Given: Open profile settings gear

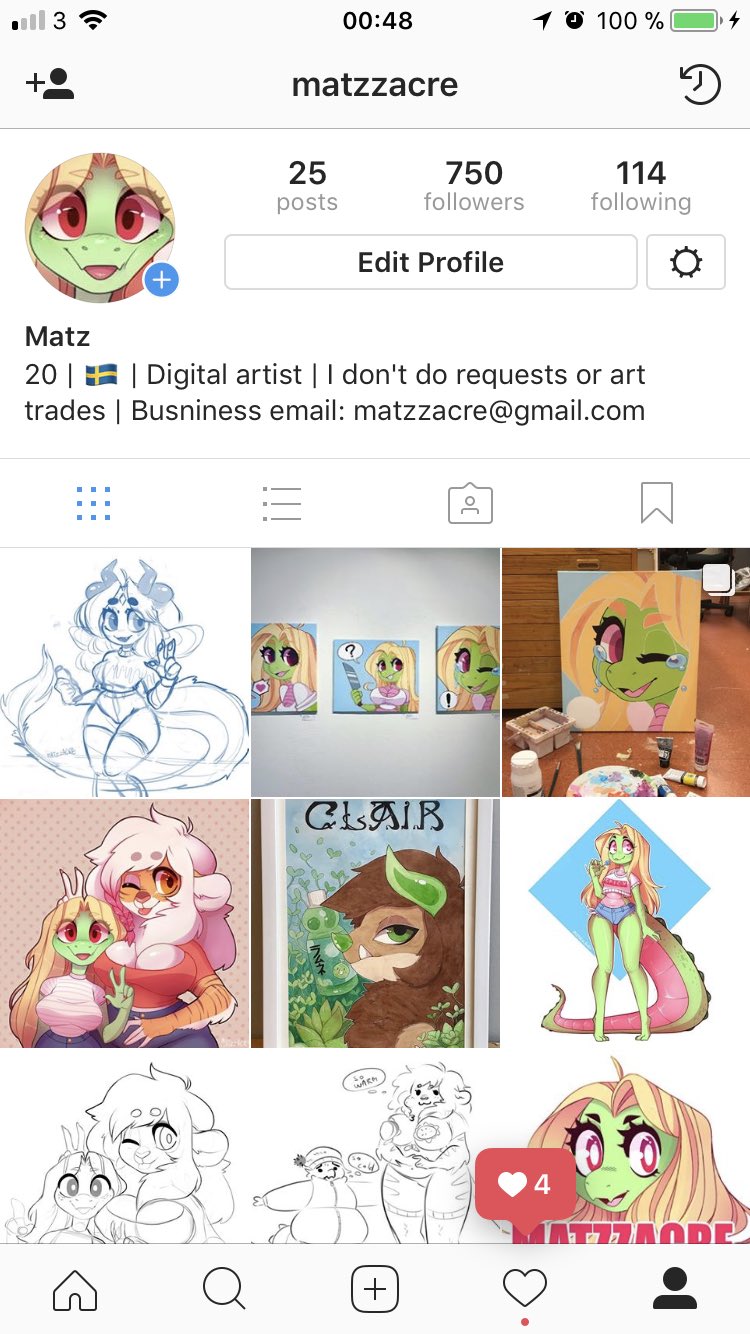Looking at the screenshot, I should (x=686, y=262).
